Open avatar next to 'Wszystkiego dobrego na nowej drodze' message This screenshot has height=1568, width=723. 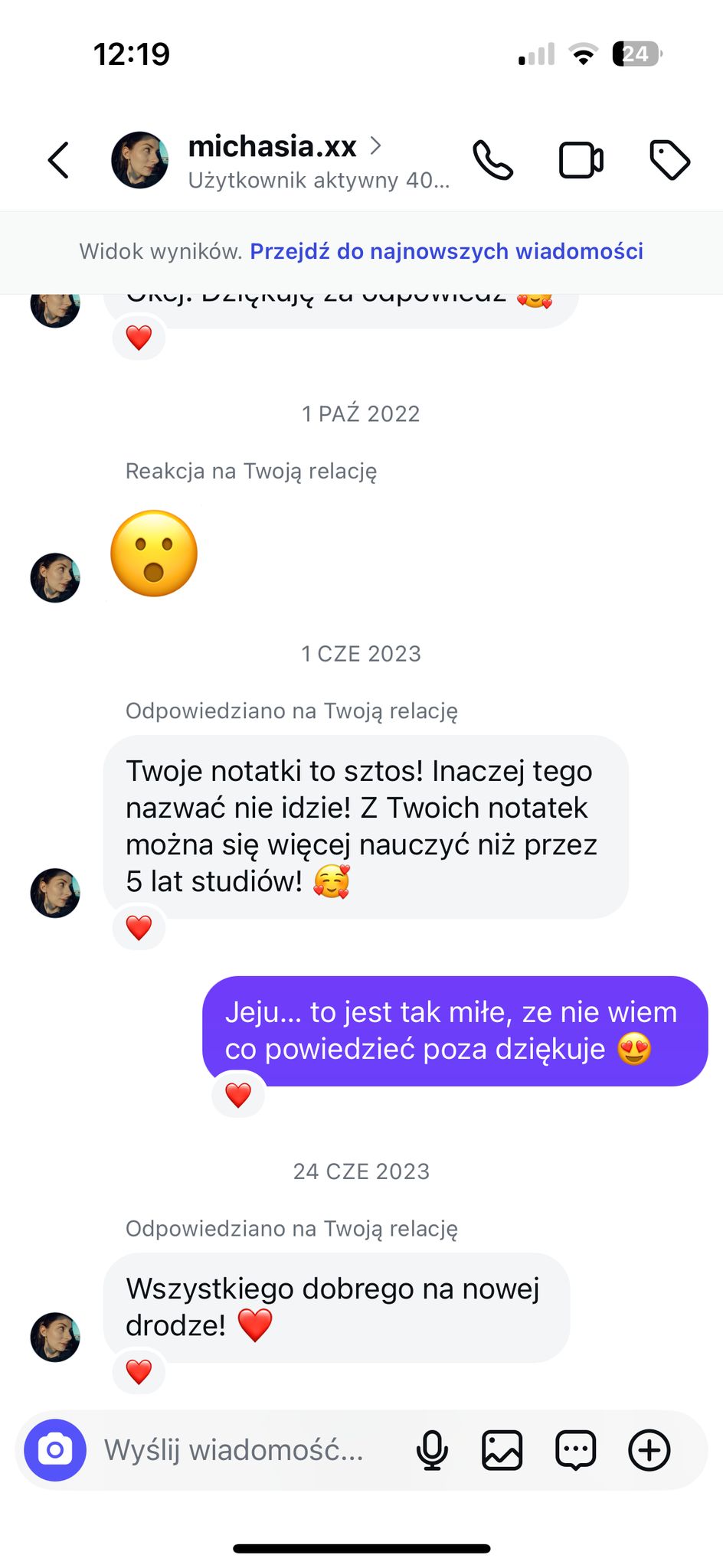pyautogui.click(x=55, y=1337)
